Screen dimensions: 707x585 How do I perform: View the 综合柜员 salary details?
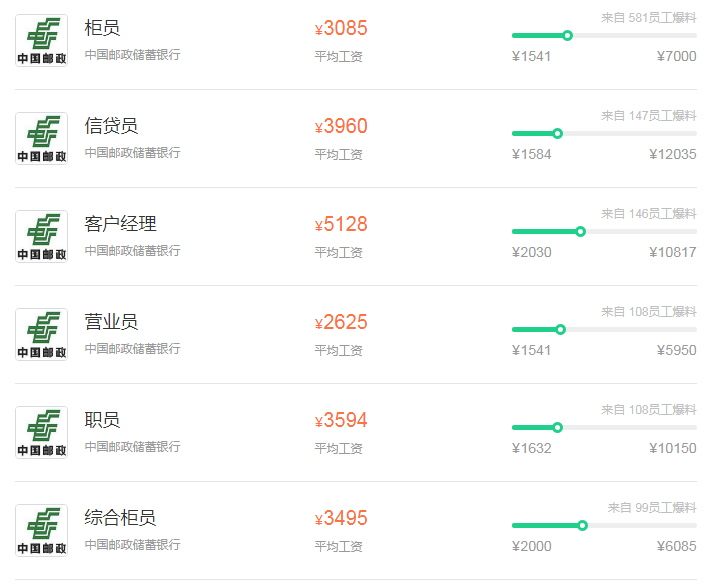[120, 518]
